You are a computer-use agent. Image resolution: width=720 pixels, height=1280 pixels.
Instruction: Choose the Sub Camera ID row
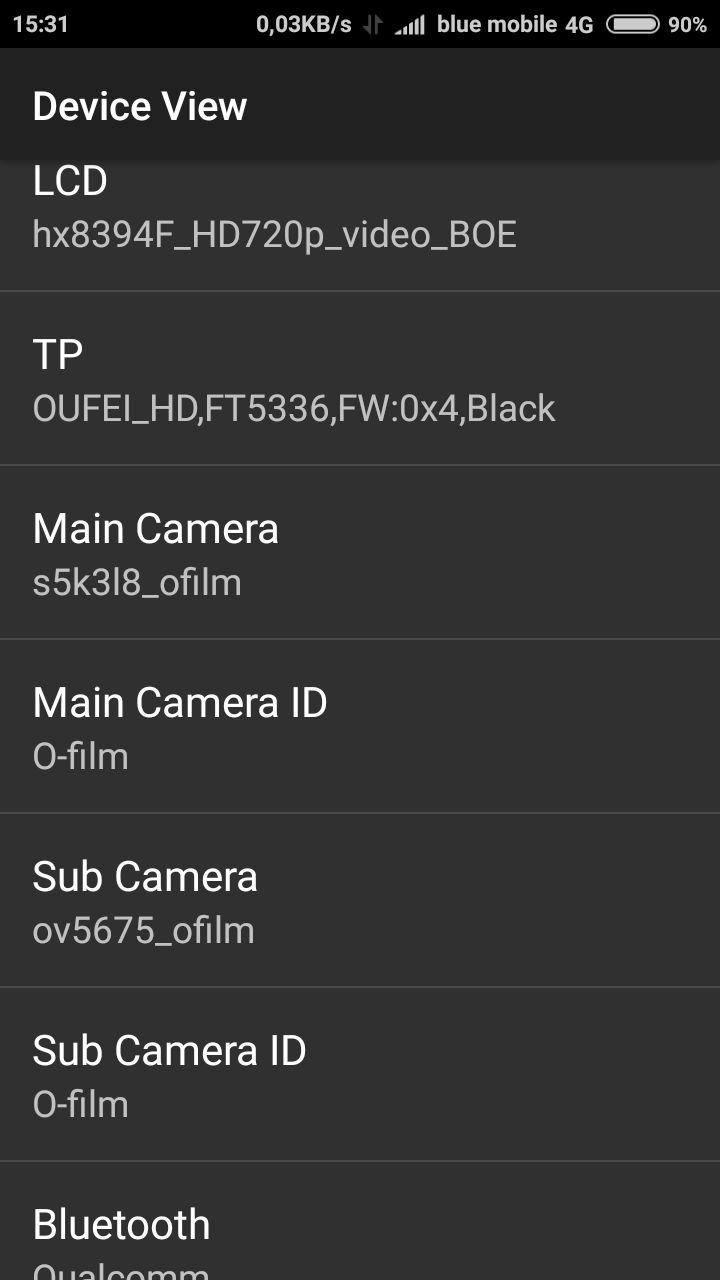point(360,1075)
